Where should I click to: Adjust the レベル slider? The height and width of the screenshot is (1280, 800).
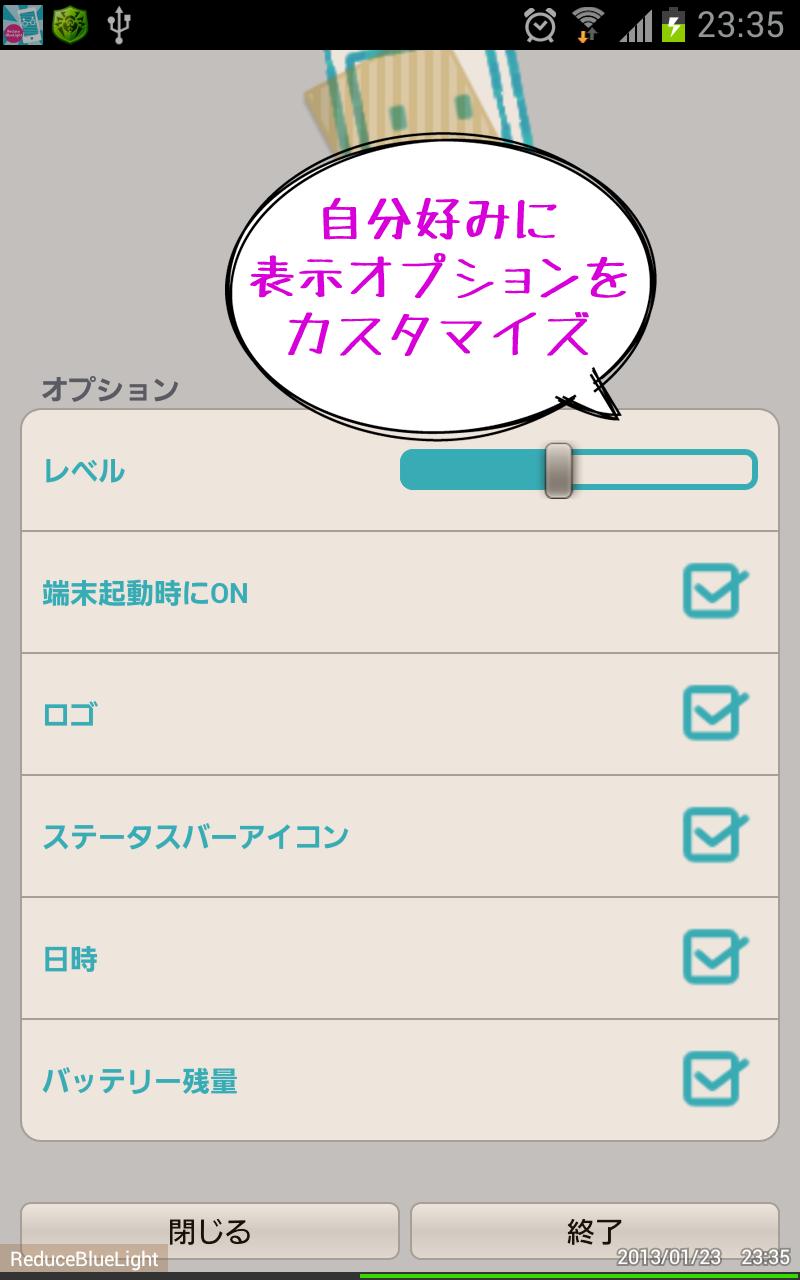pyautogui.click(x=558, y=470)
